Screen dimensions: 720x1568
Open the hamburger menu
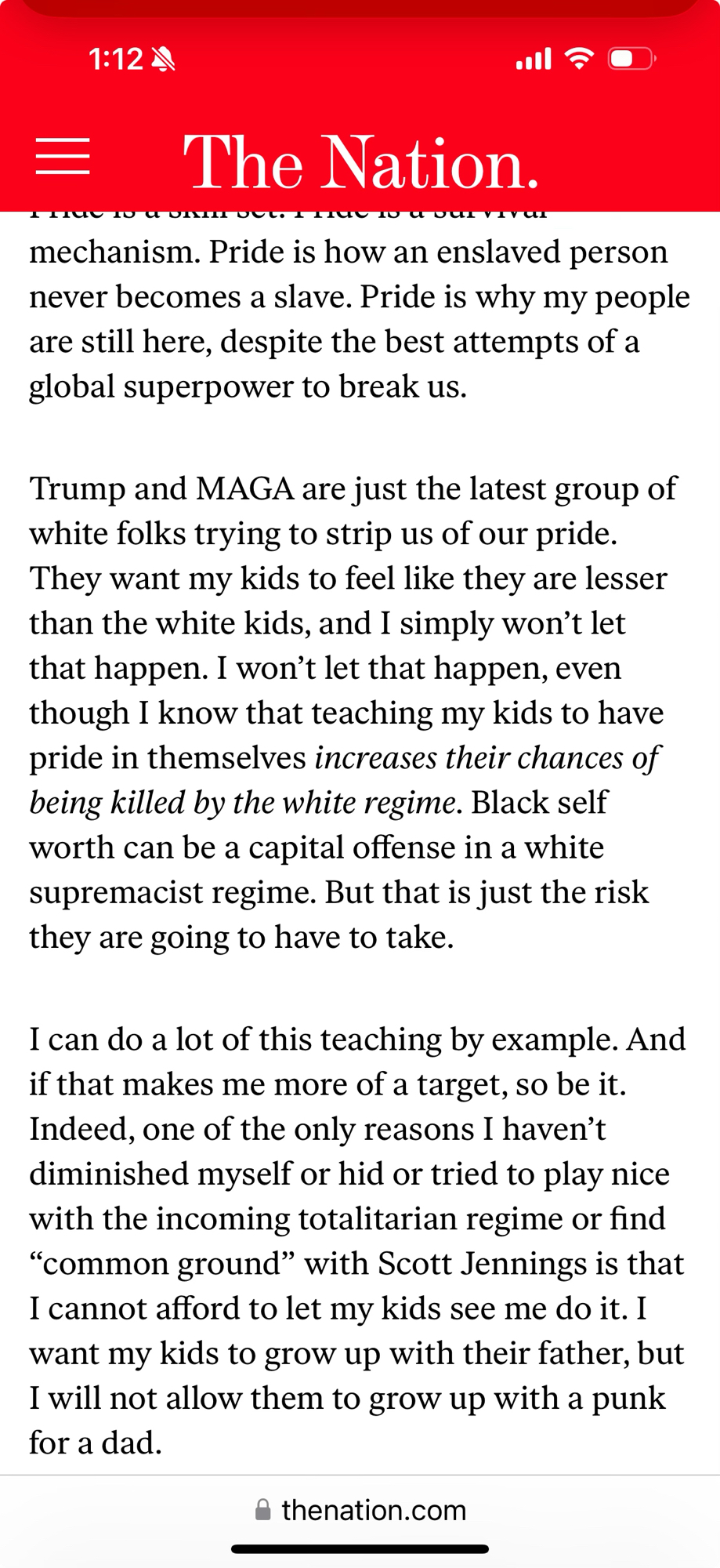click(63, 157)
